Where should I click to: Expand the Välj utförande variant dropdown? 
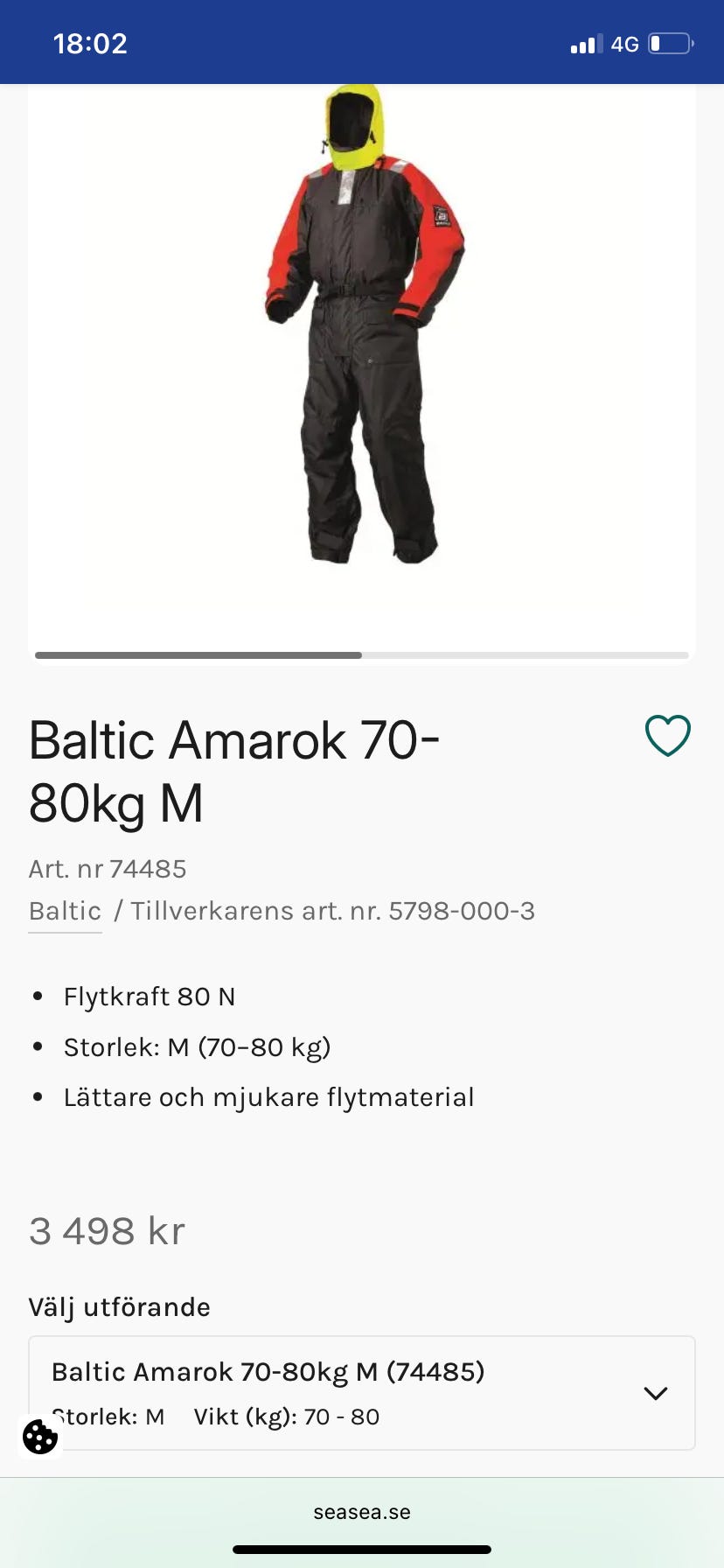click(362, 1393)
